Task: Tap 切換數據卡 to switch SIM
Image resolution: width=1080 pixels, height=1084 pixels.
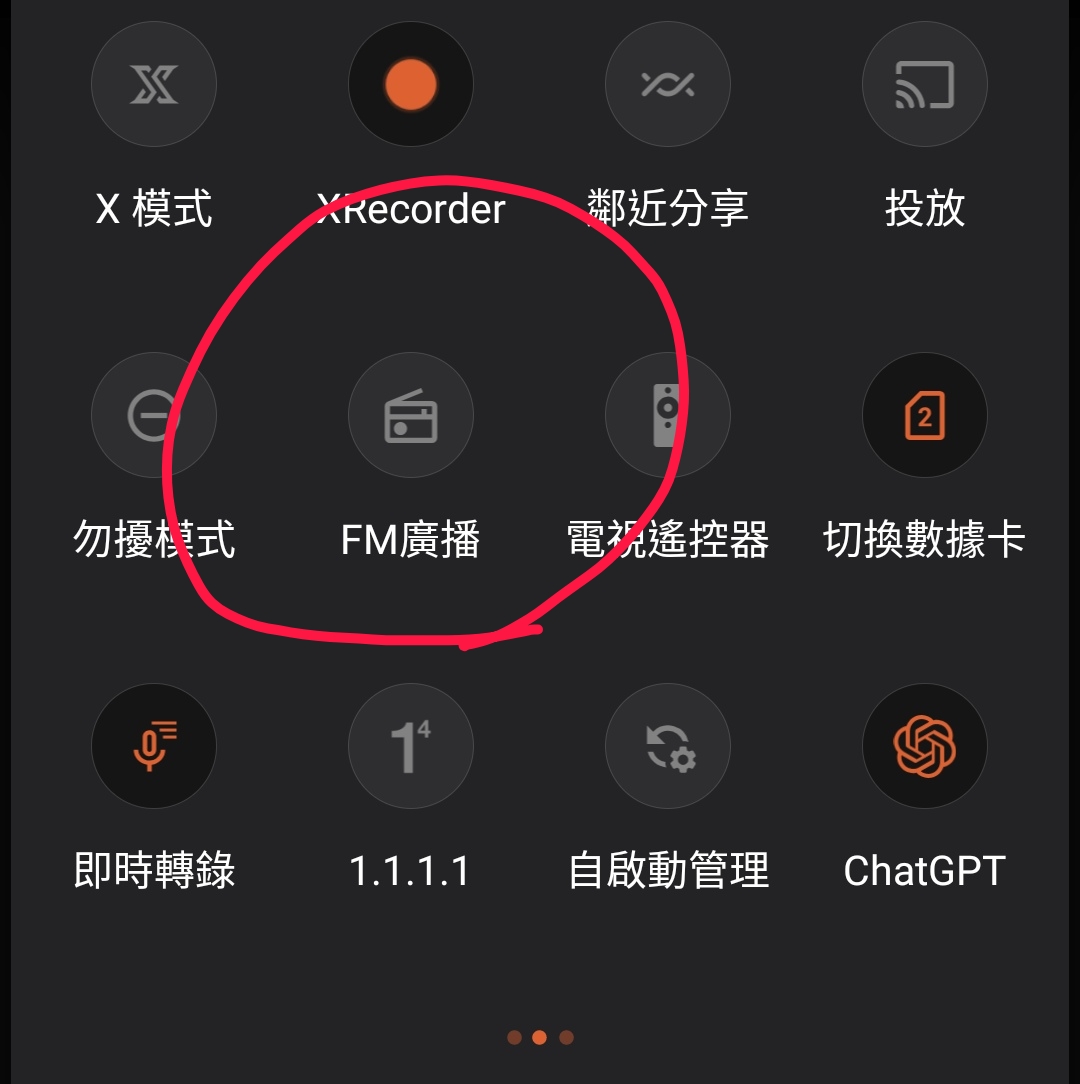Action: pyautogui.click(x=925, y=415)
